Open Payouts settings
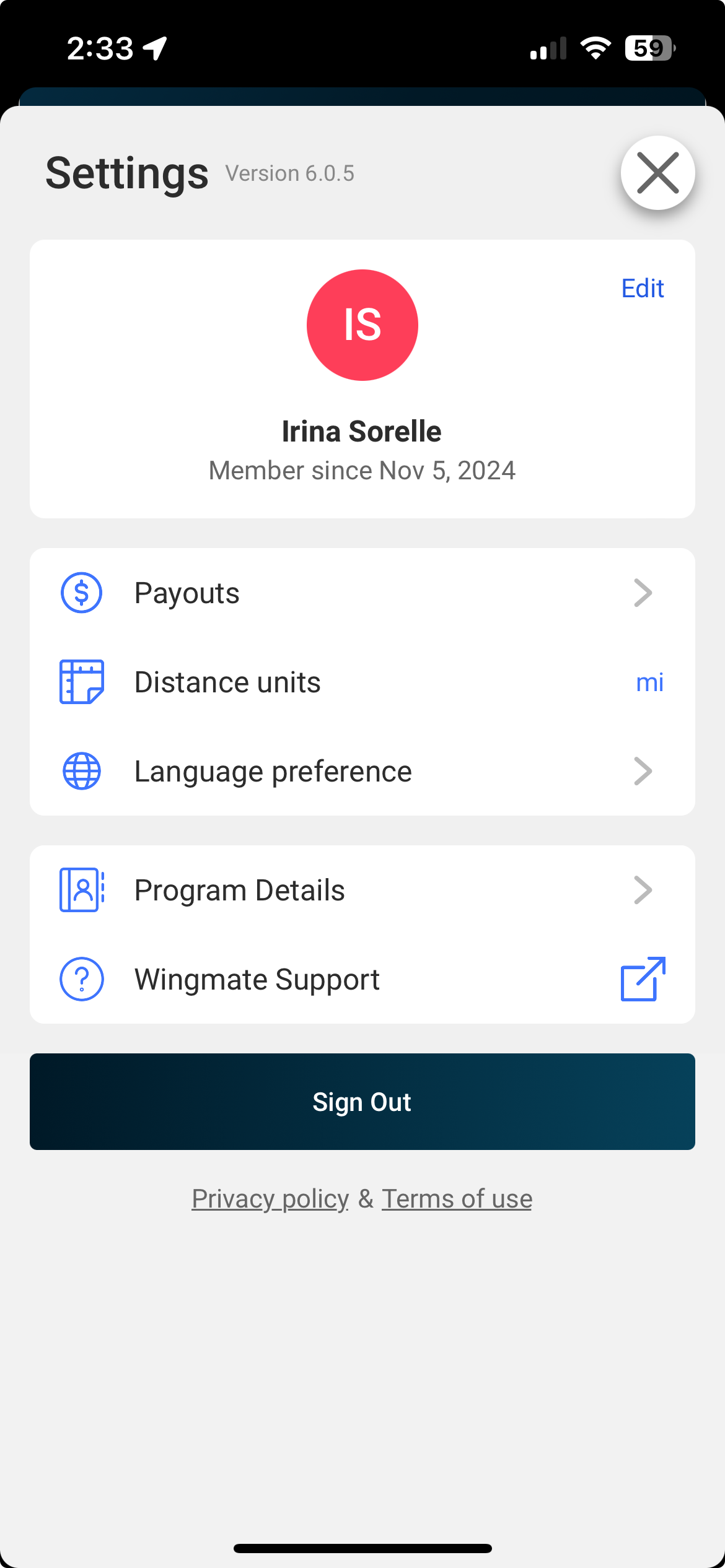Image resolution: width=725 pixels, height=1568 pixels. (362, 593)
